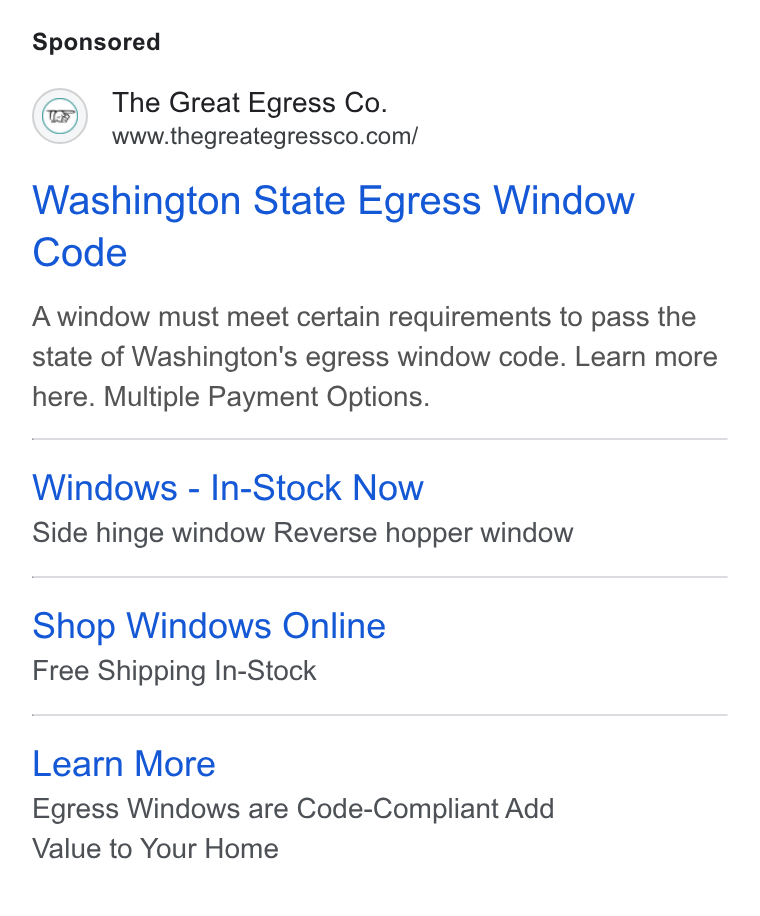Visit The Great Egress Co. site URL
The height and width of the screenshot is (916, 760).
pos(265,137)
